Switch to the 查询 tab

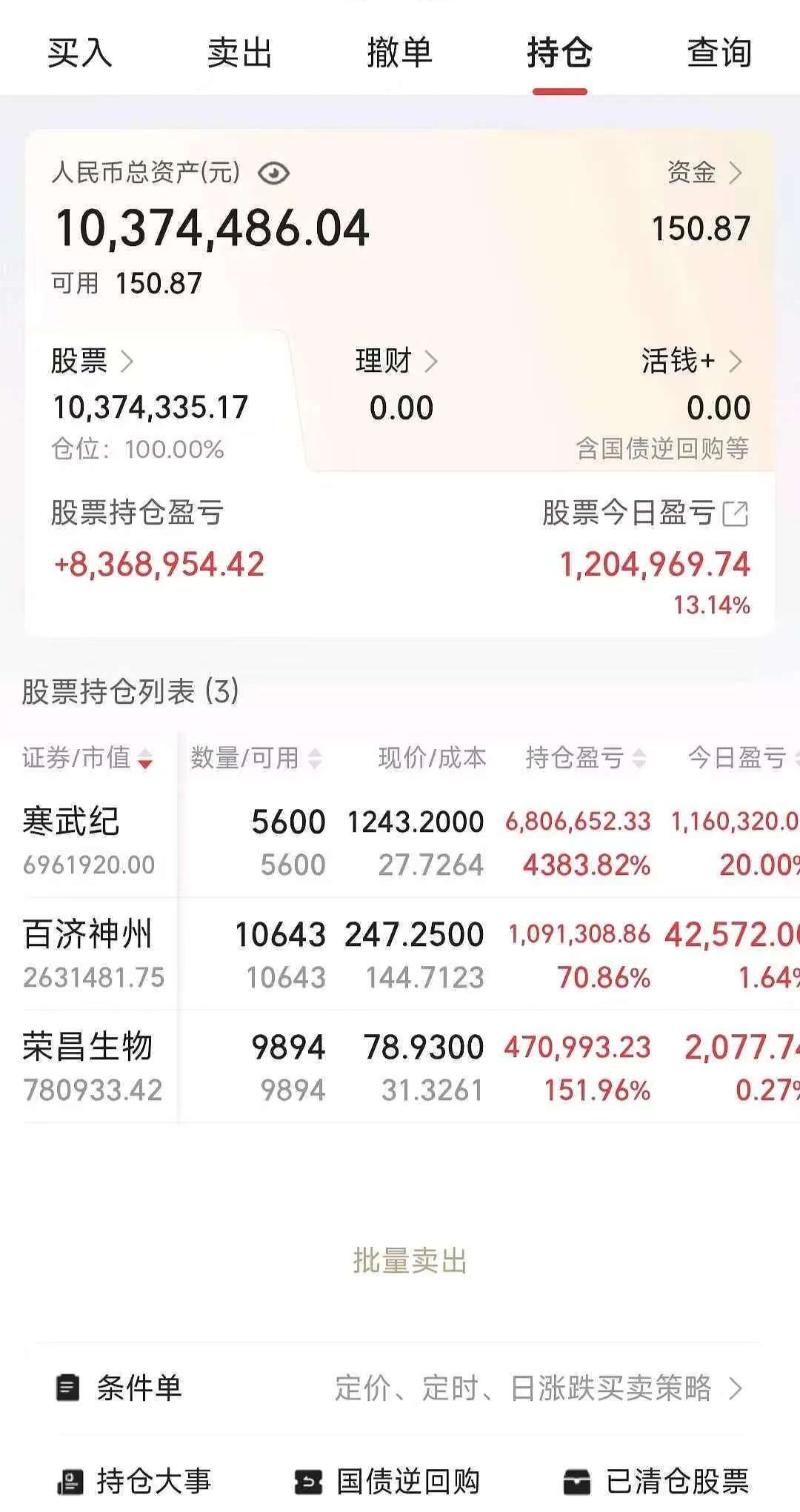717,53
